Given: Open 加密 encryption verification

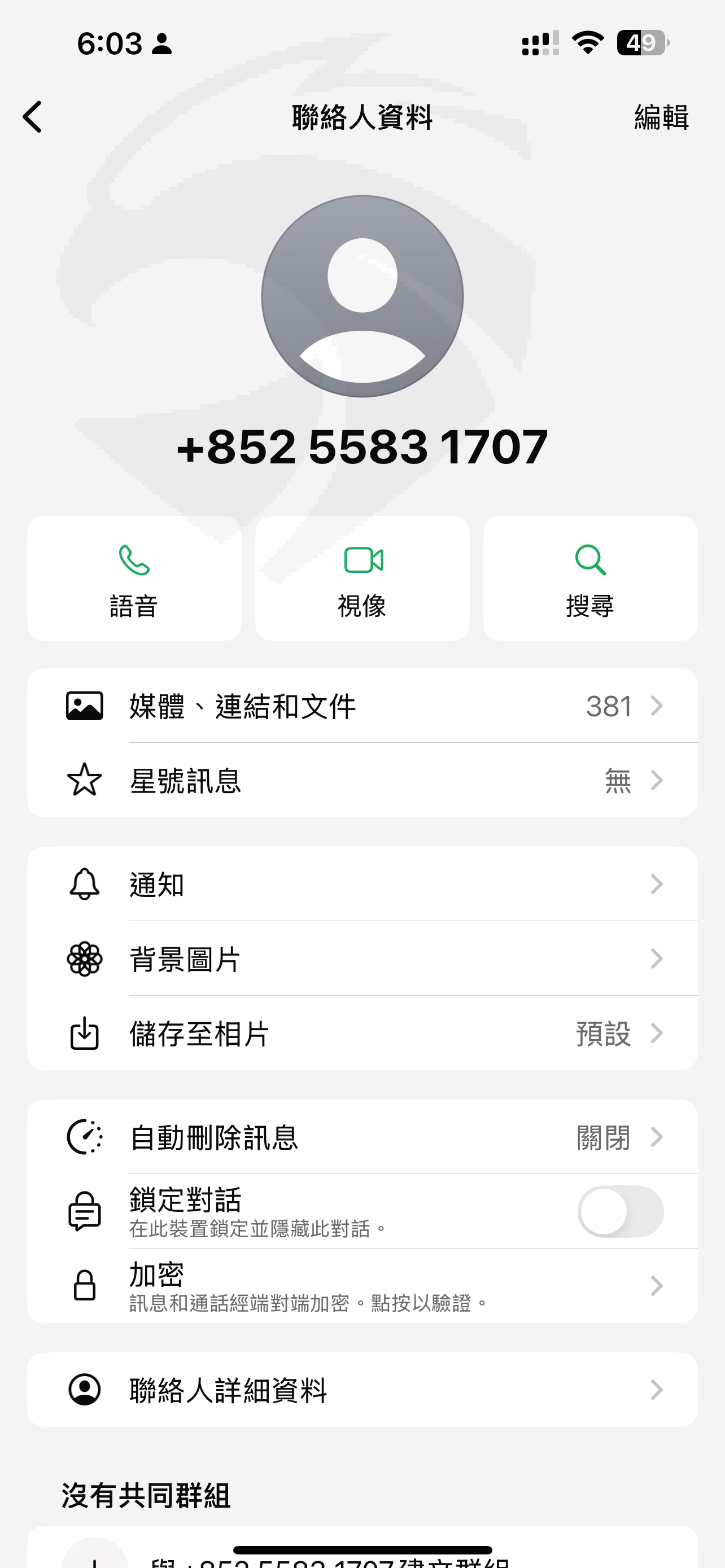Looking at the screenshot, I should [362, 1286].
